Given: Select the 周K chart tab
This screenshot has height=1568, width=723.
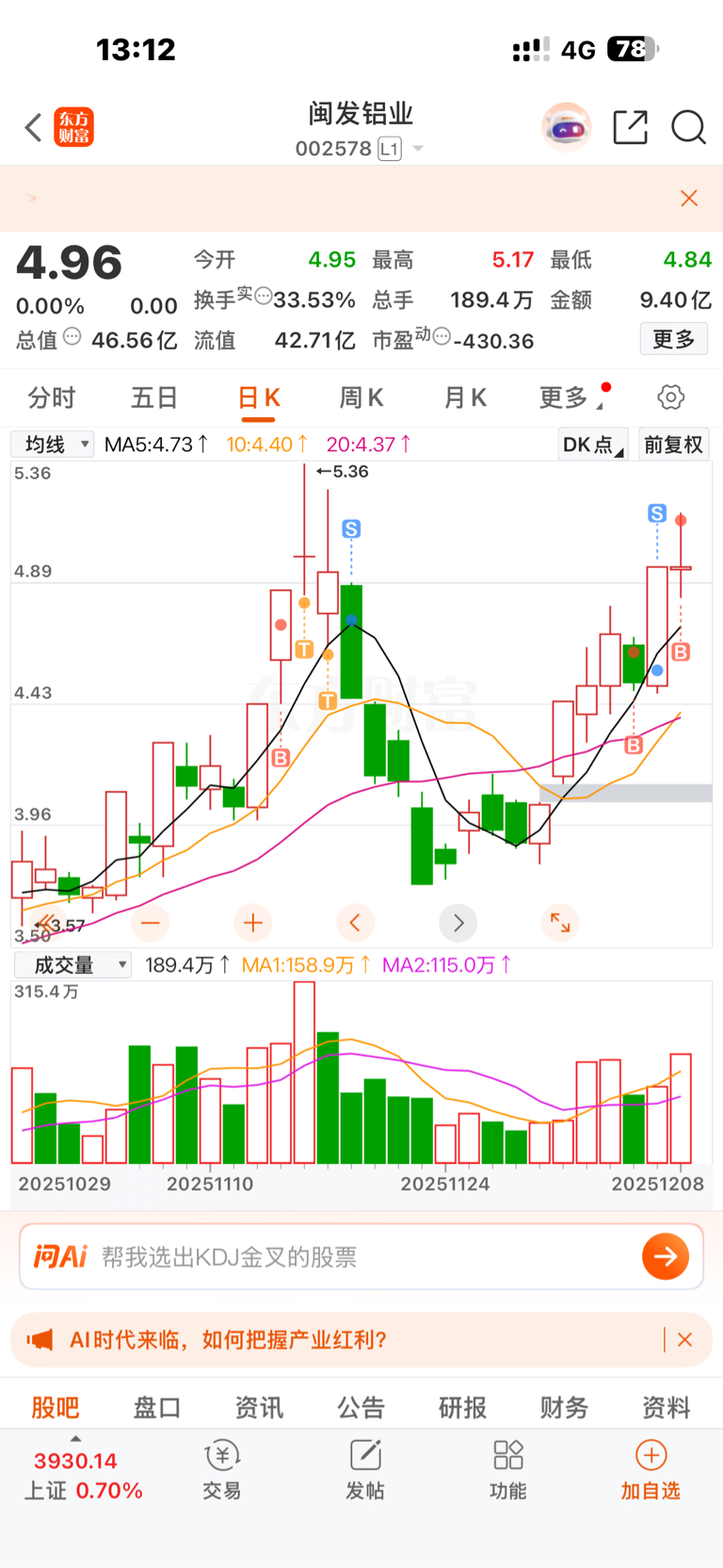Looking at the screenshot, I should [361, 398].
